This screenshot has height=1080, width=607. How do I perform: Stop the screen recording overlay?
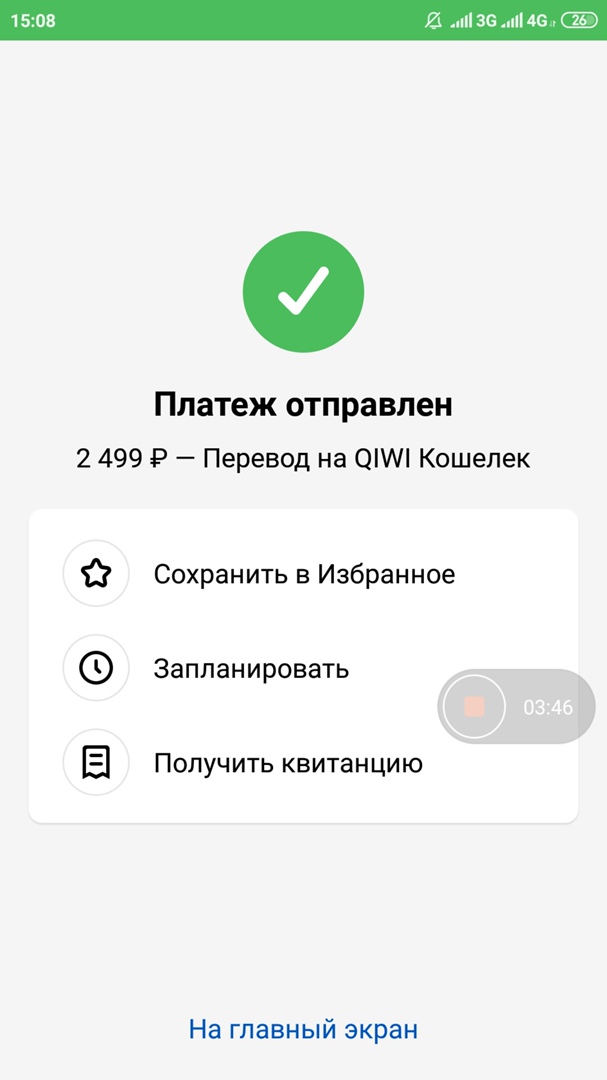coord(474,706)
